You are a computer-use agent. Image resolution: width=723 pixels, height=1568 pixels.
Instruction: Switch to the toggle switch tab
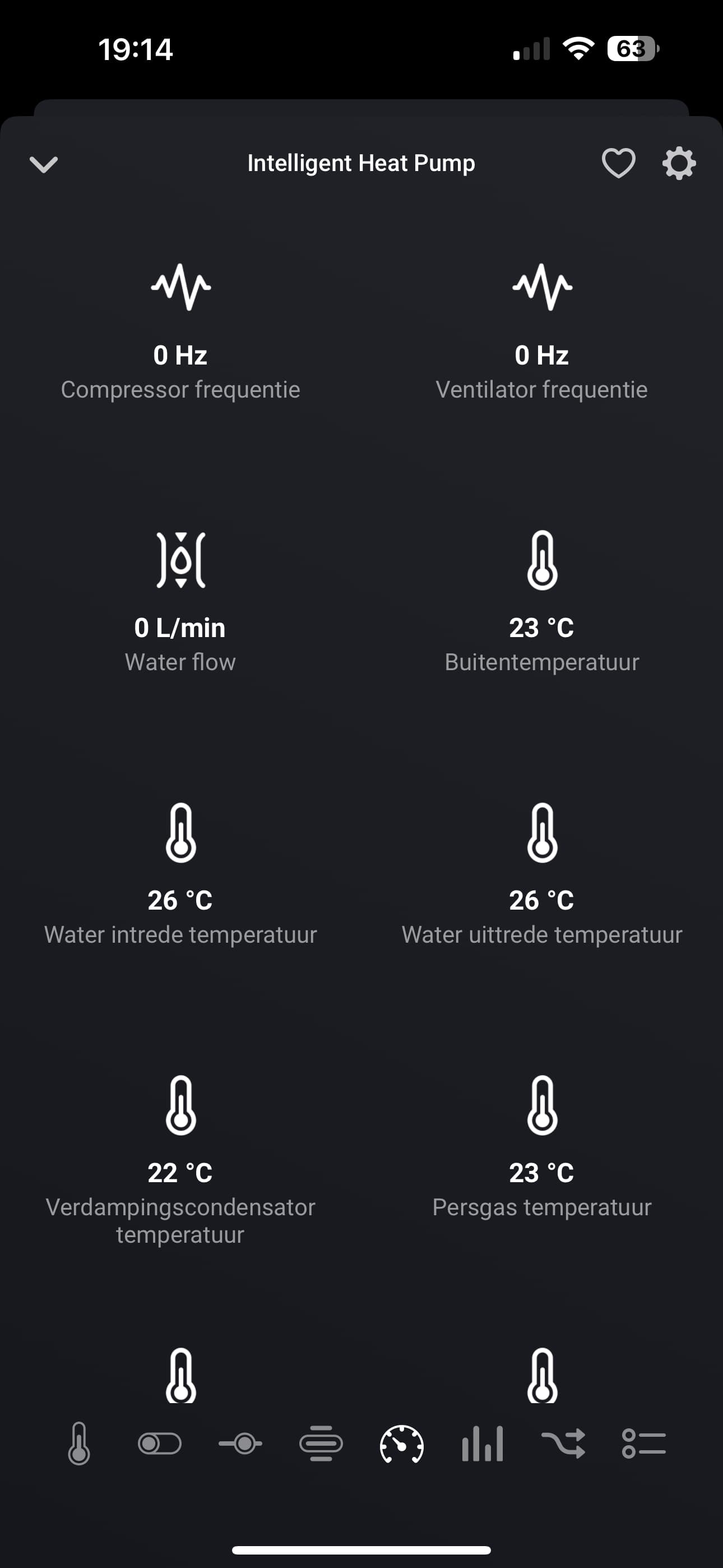(x=159, y=1443)
